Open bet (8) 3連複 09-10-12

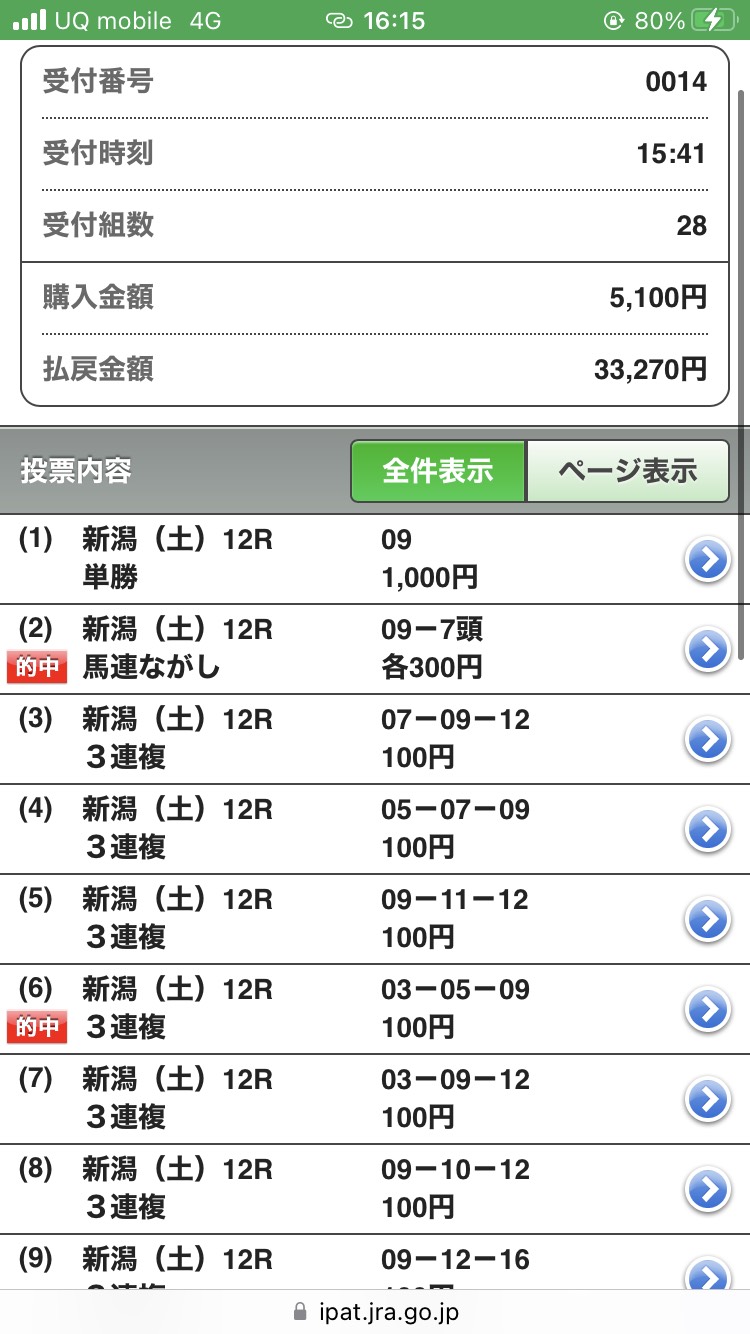pyautogui.click(x=707, y=1190)
